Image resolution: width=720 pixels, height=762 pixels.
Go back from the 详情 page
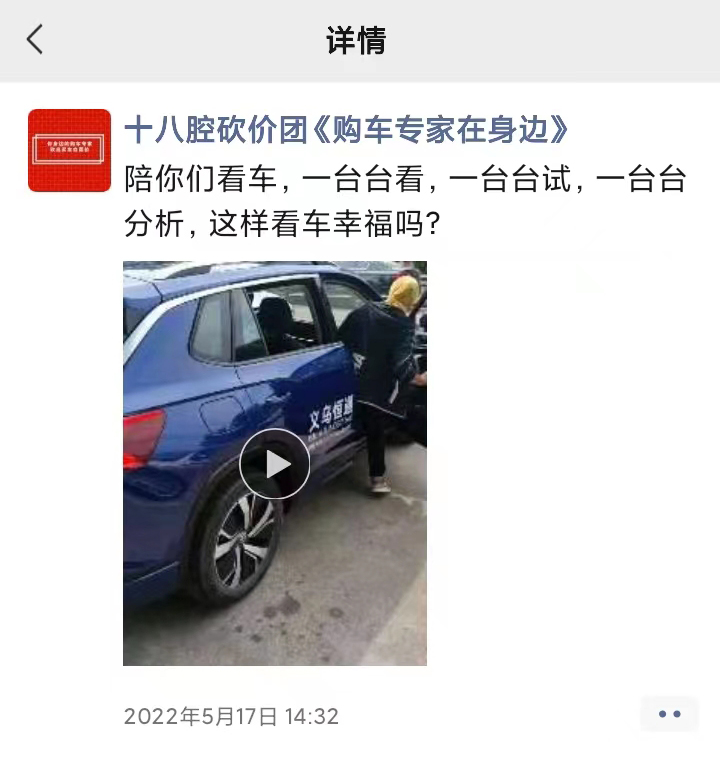click(x=36, y=40)
